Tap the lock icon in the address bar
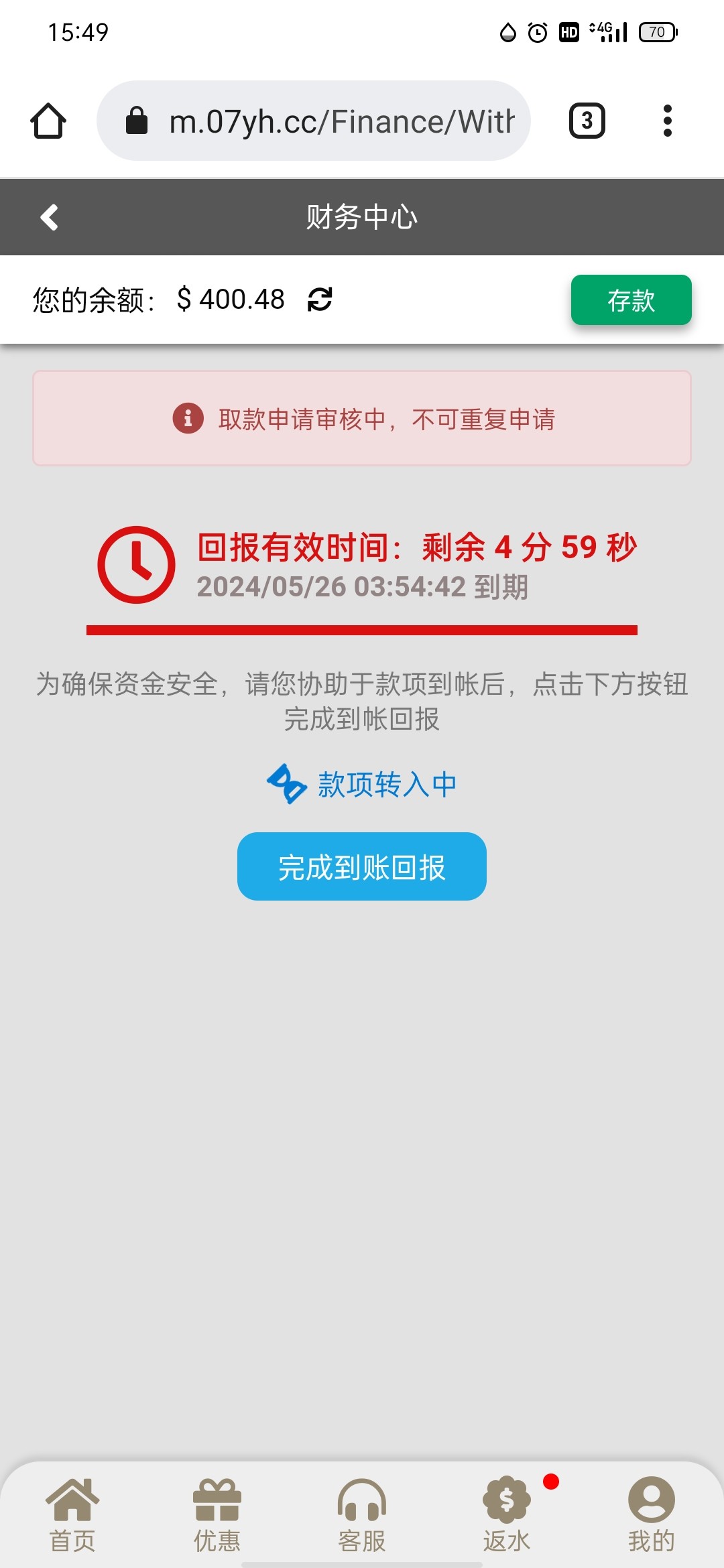The height and width of the screenshot is (1568, 724). [x=137, y=121]
